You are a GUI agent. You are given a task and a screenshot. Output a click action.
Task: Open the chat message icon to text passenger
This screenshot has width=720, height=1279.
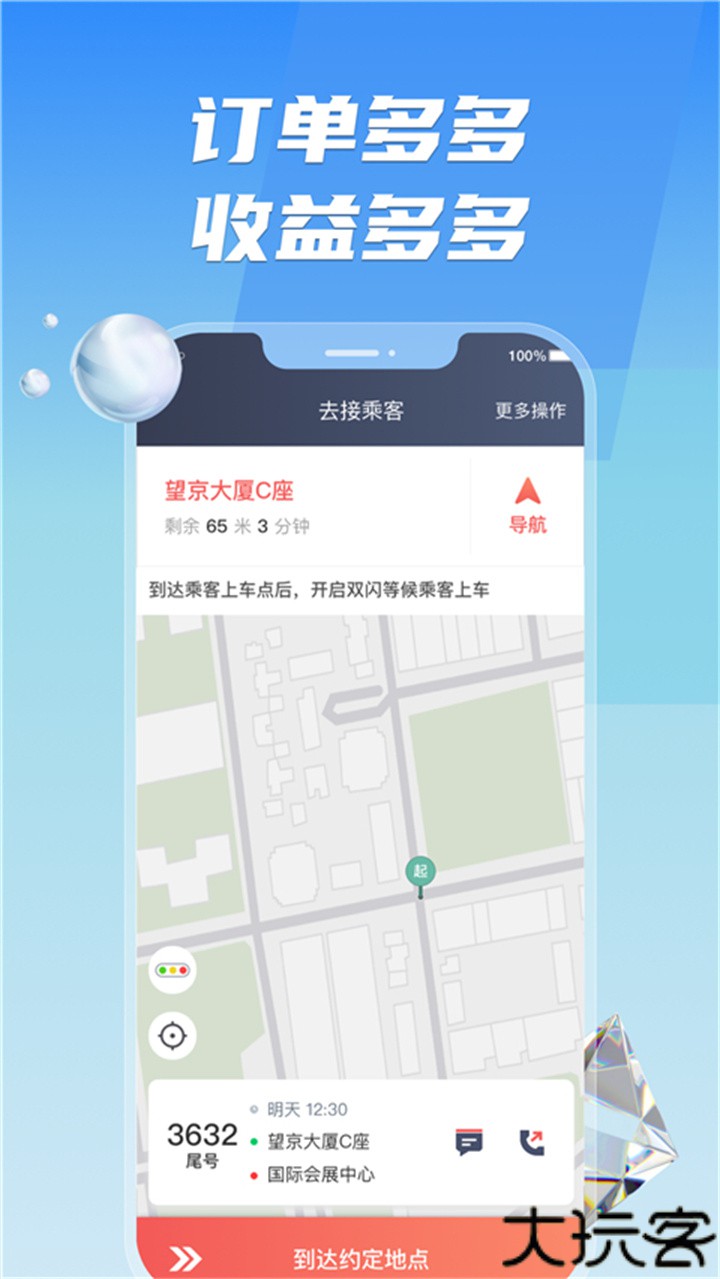[x=467, y=1141]
